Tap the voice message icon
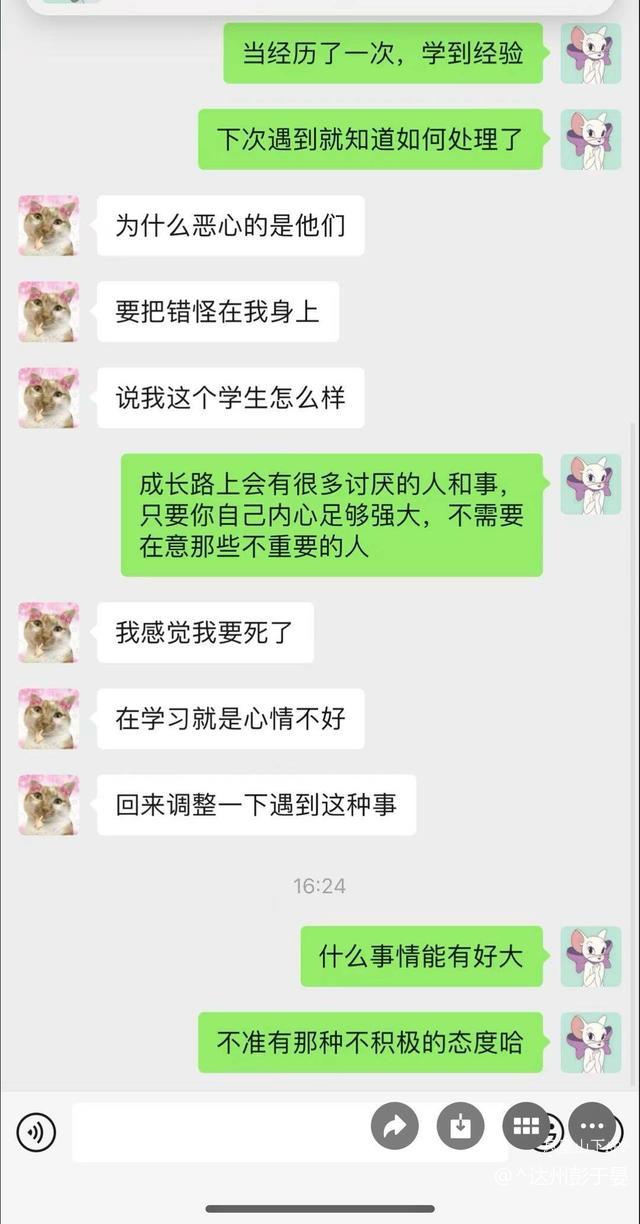 tap(36, 1132)
